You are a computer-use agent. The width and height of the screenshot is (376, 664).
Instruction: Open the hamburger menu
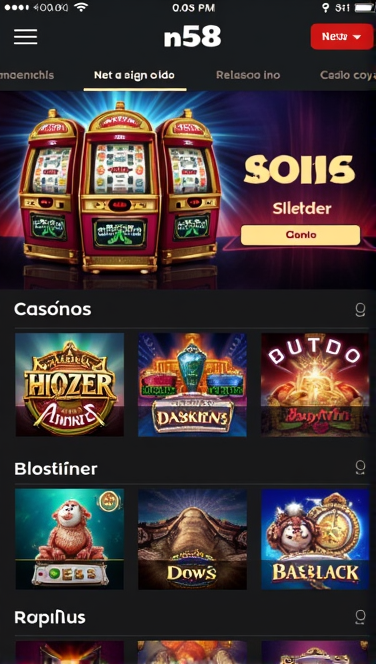pyautogui.click(x=25, y=37)
